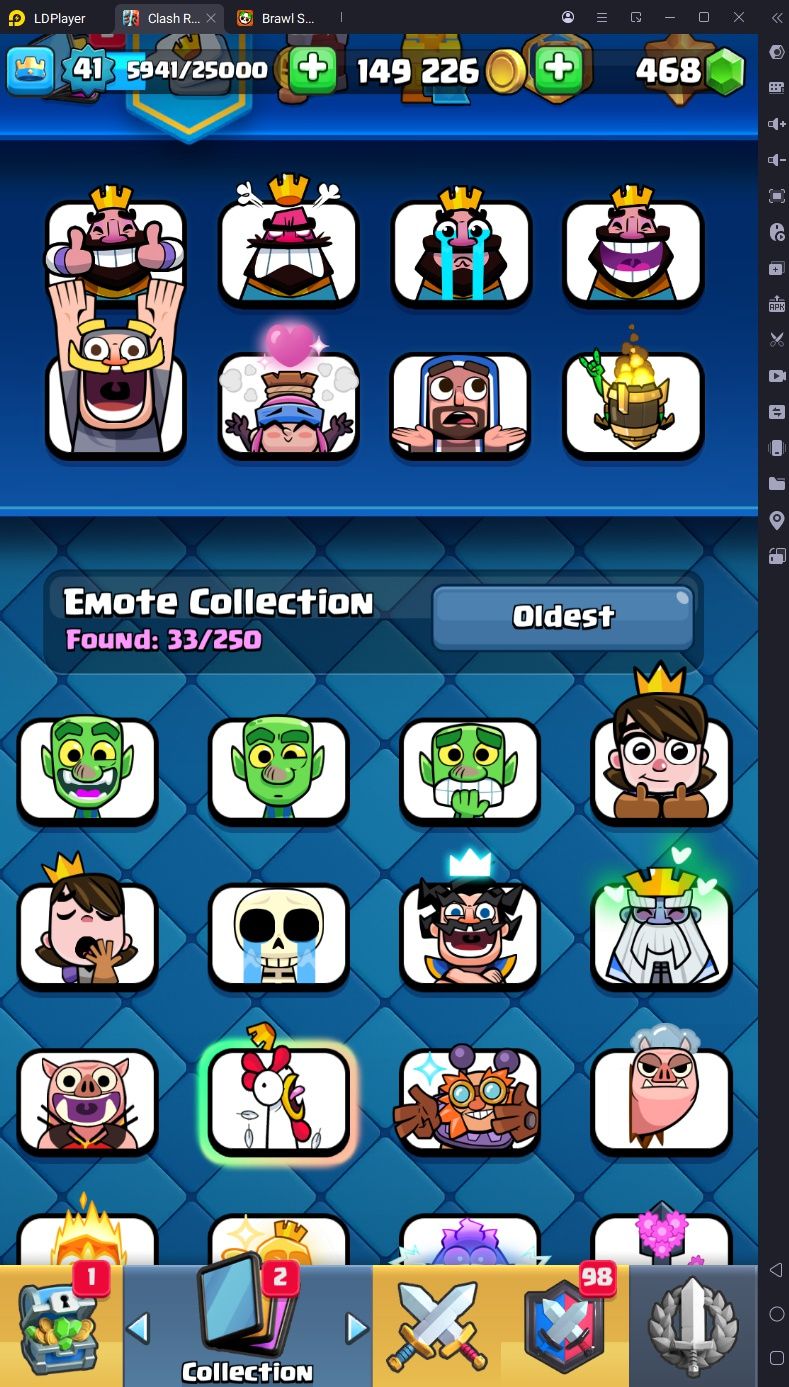Pick the laughing goblin emote
Screen dimensions: 789x1387
coord(88,770)
